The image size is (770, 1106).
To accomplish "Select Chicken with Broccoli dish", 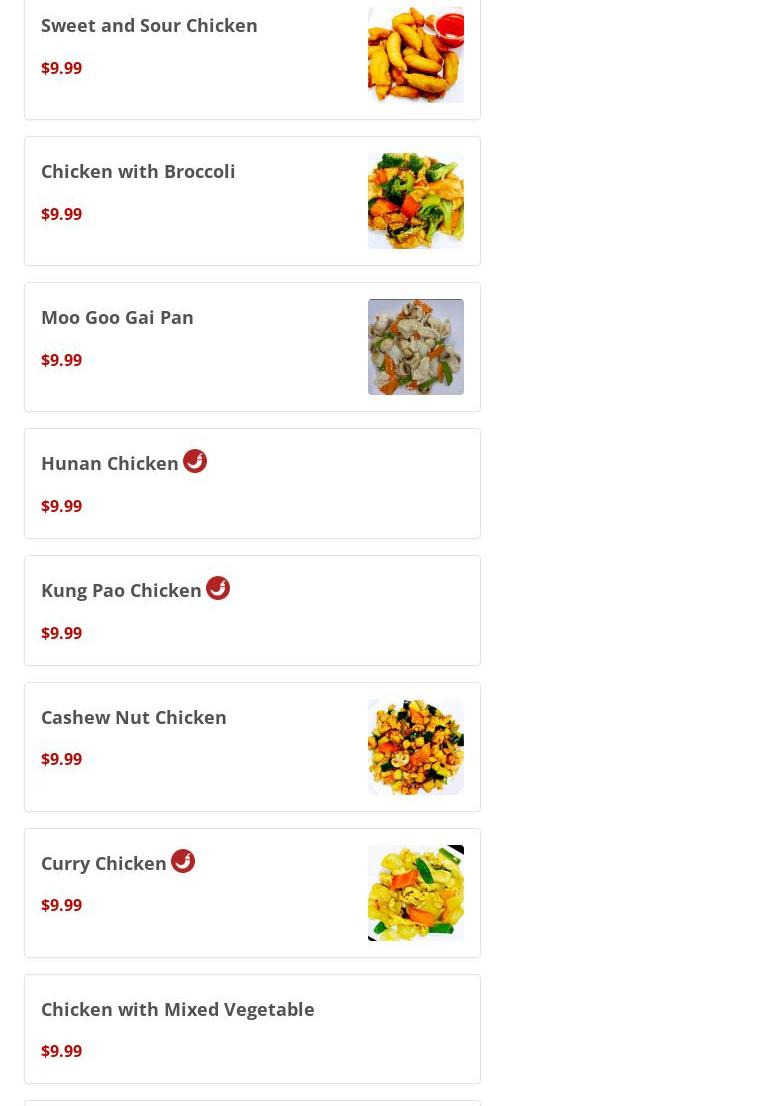I will pyautogui.click(x=138, y=172).
